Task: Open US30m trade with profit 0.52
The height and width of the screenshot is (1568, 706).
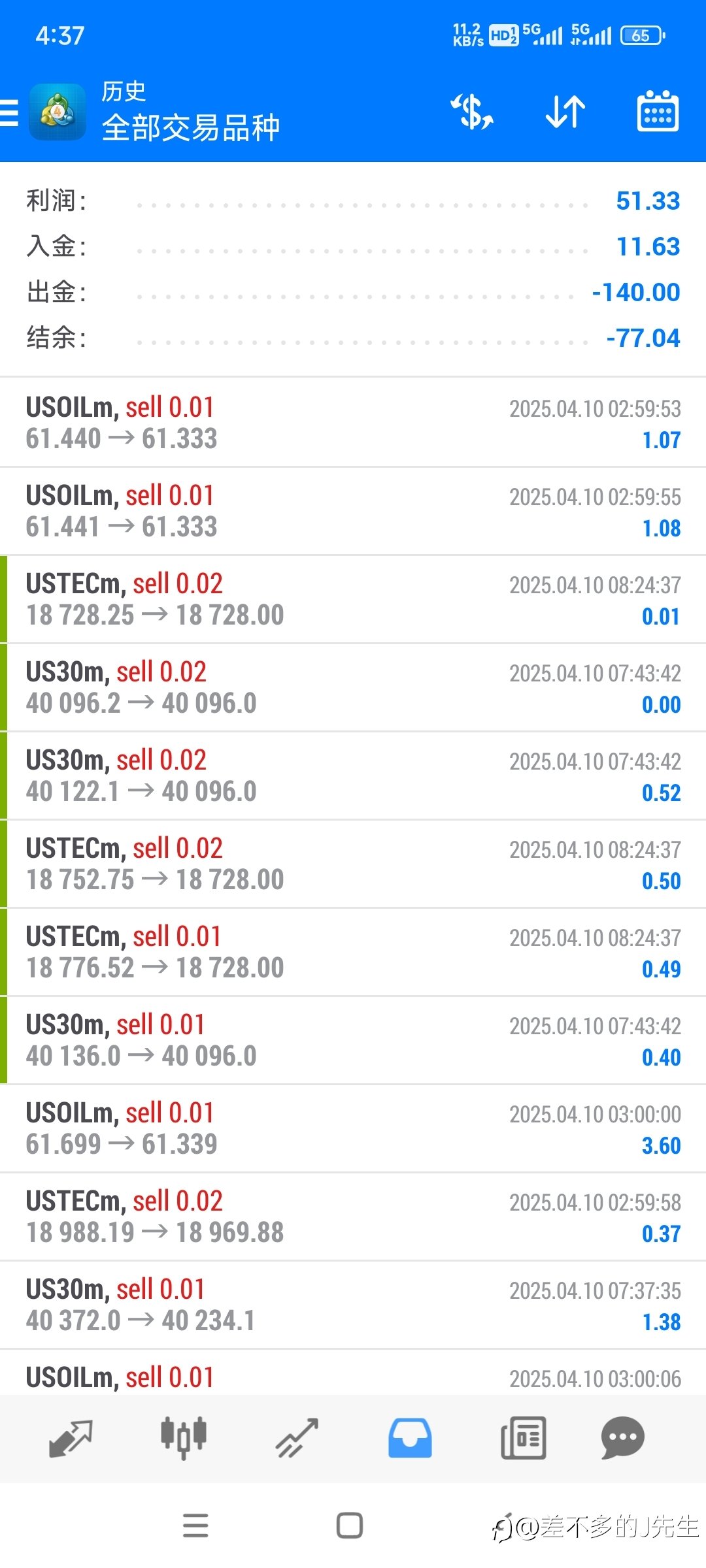Action: coord(353,776)
